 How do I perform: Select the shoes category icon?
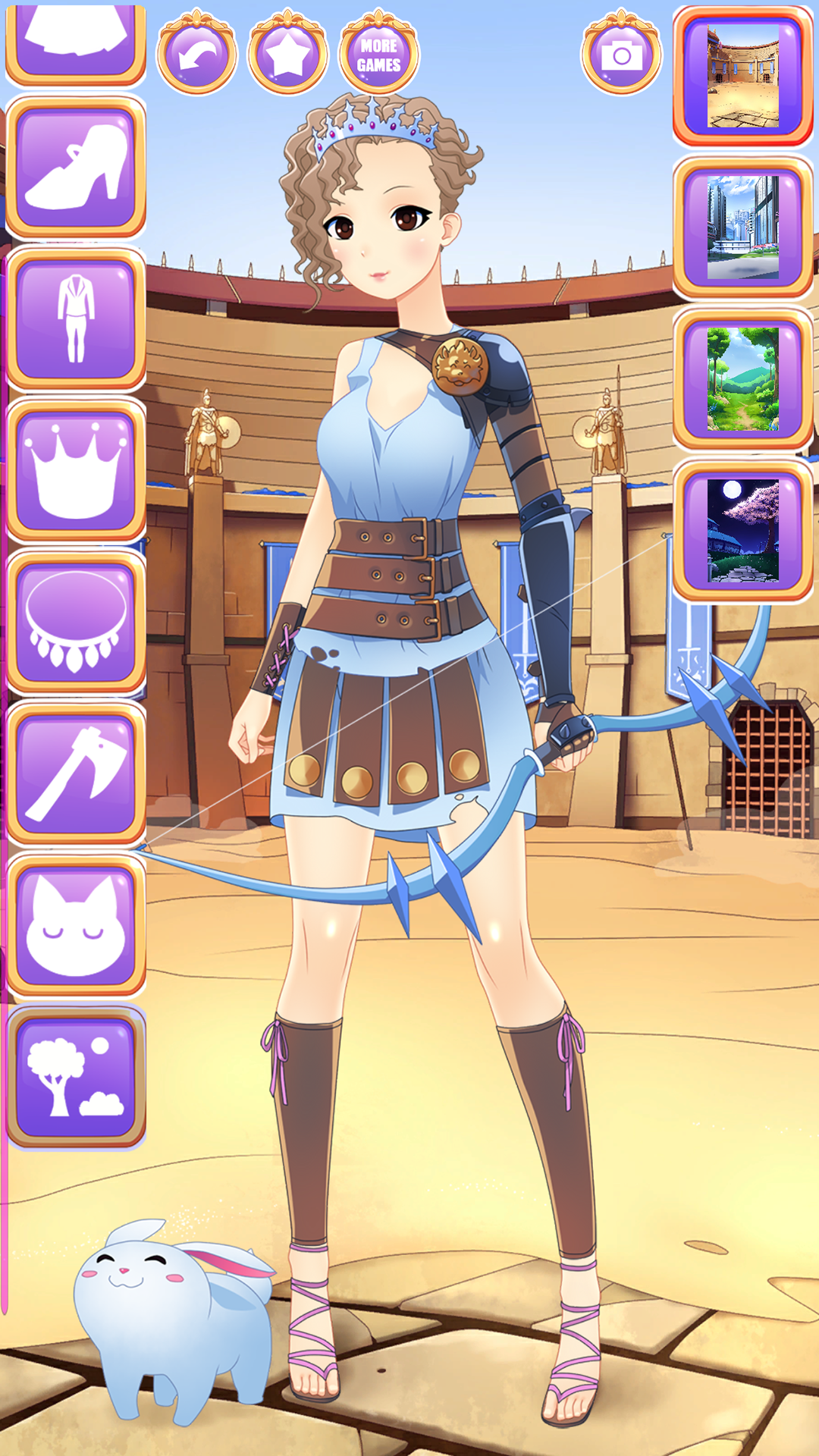[76, 171]
